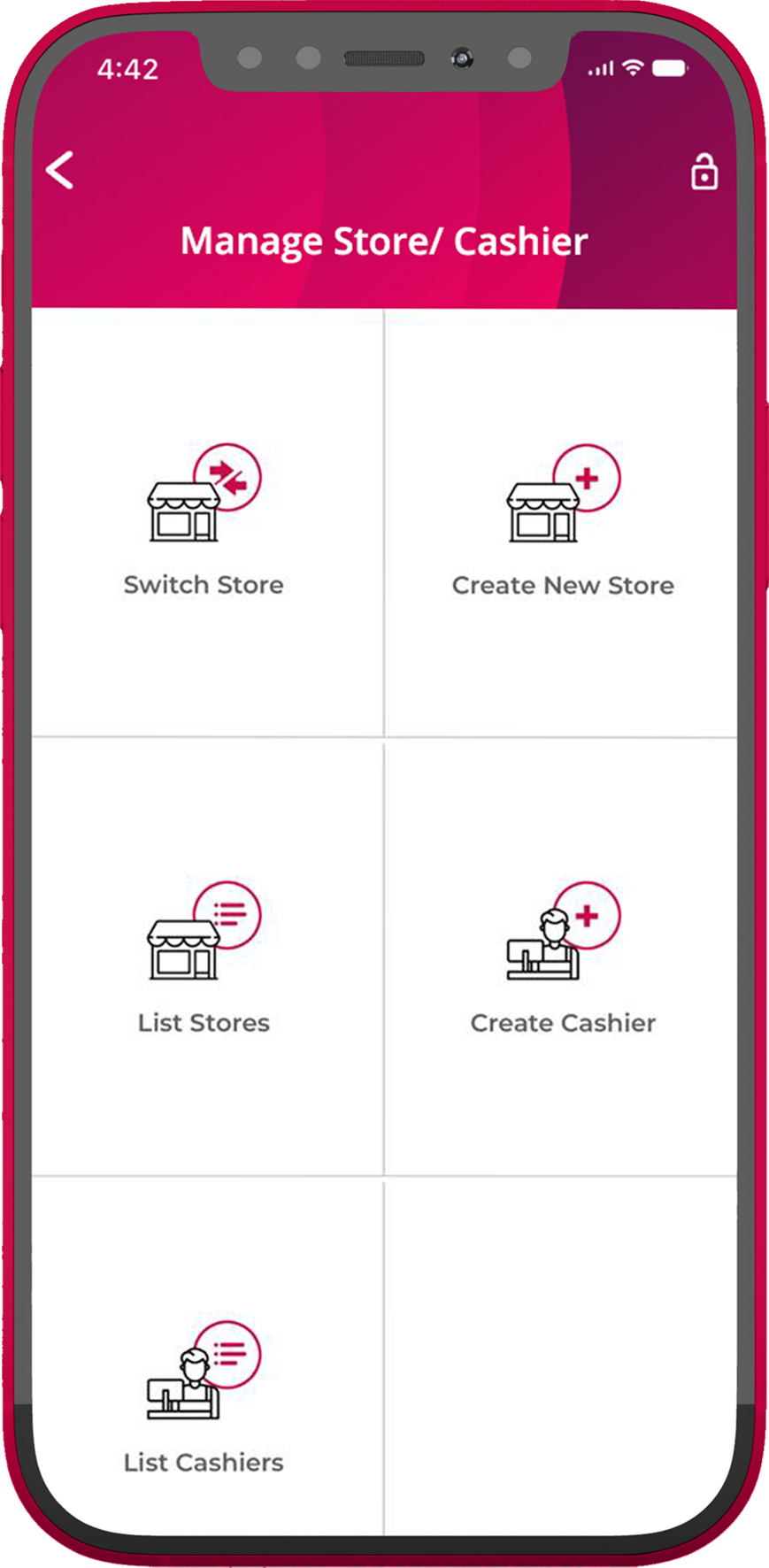Open Switch Store
The width and height of the screenshot is (769, 1568).
point(204,522)
